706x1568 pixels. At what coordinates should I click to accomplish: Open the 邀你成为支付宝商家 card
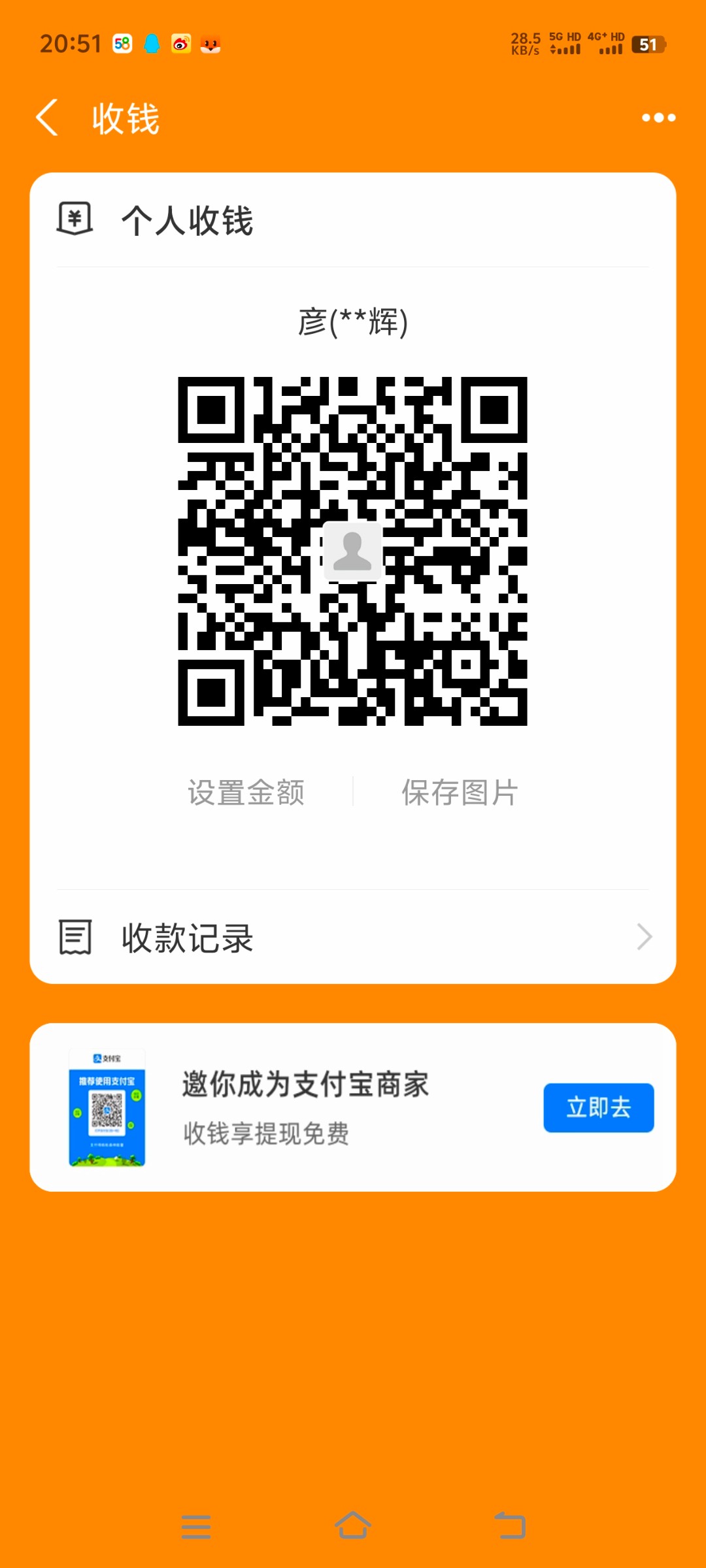pos(305,1106)
